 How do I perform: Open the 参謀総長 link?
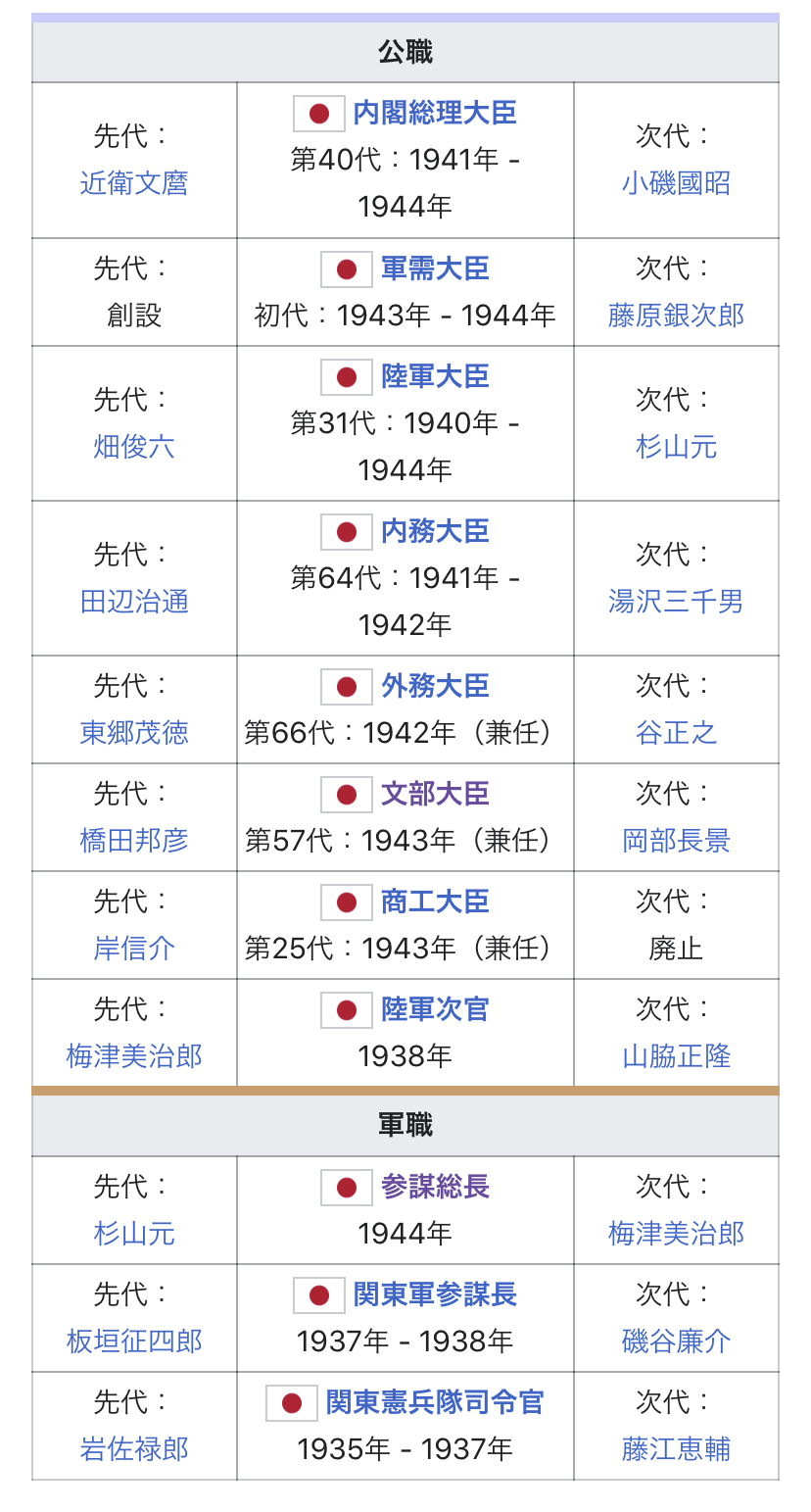point(434,1187)
